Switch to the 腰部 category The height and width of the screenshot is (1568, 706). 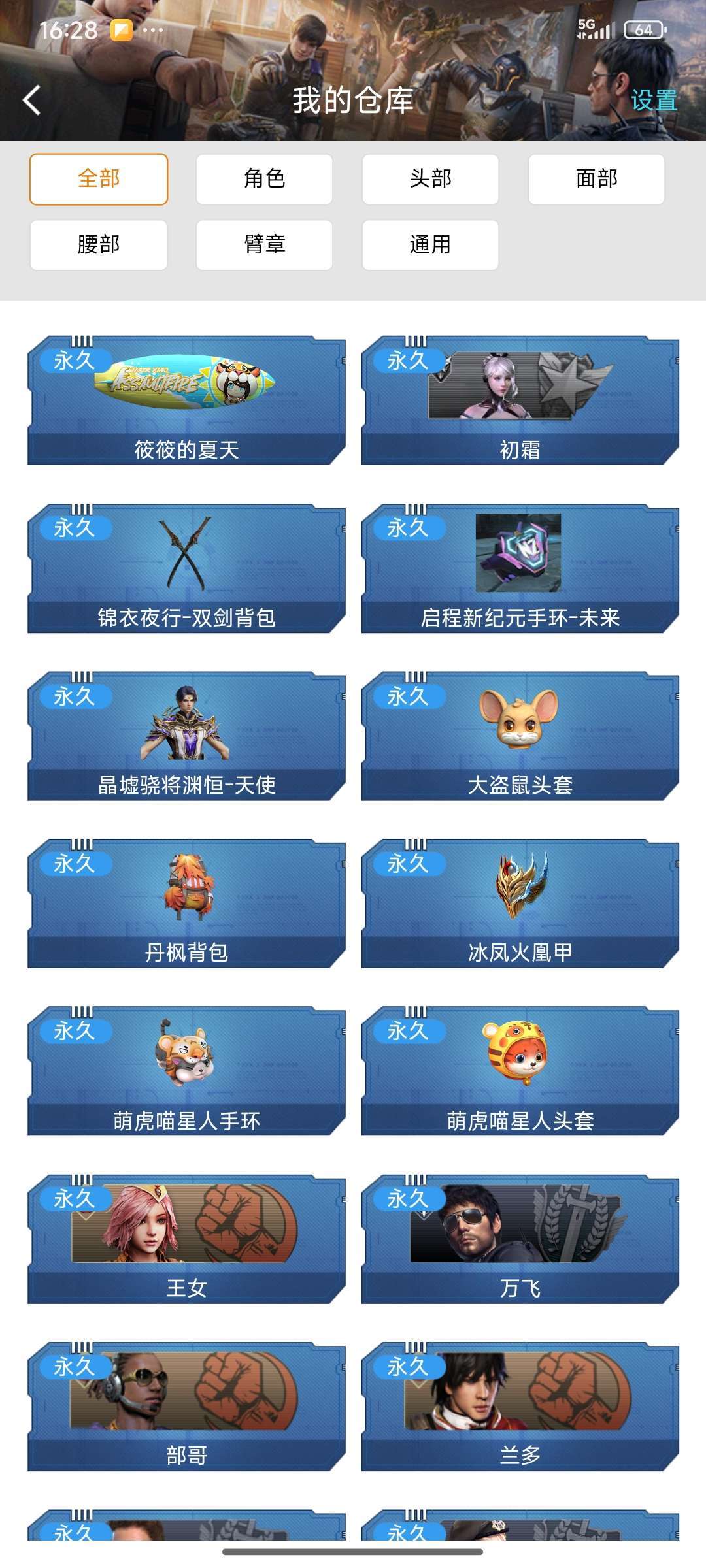pyautogui.click(x=99, y=245)
